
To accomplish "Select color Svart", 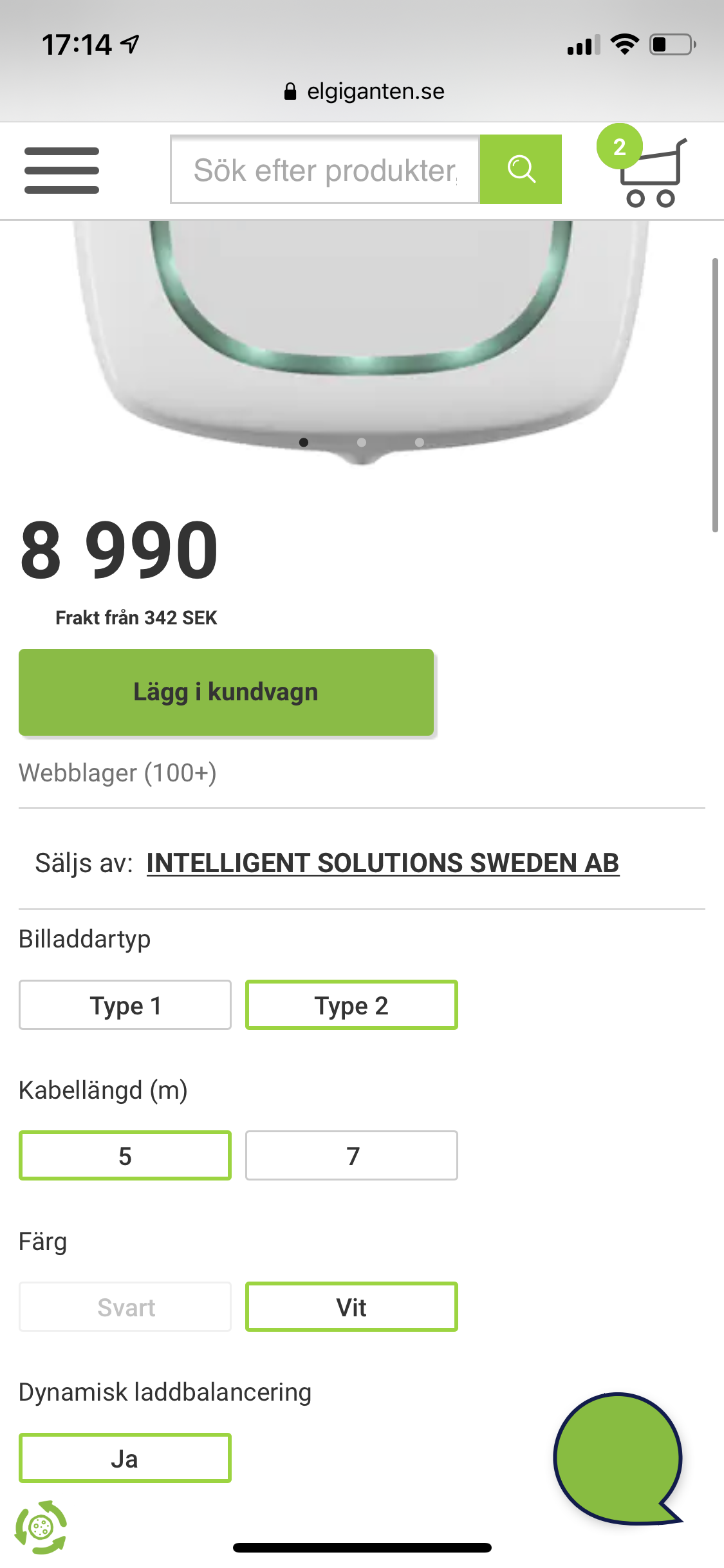I will pos(125,1307).
